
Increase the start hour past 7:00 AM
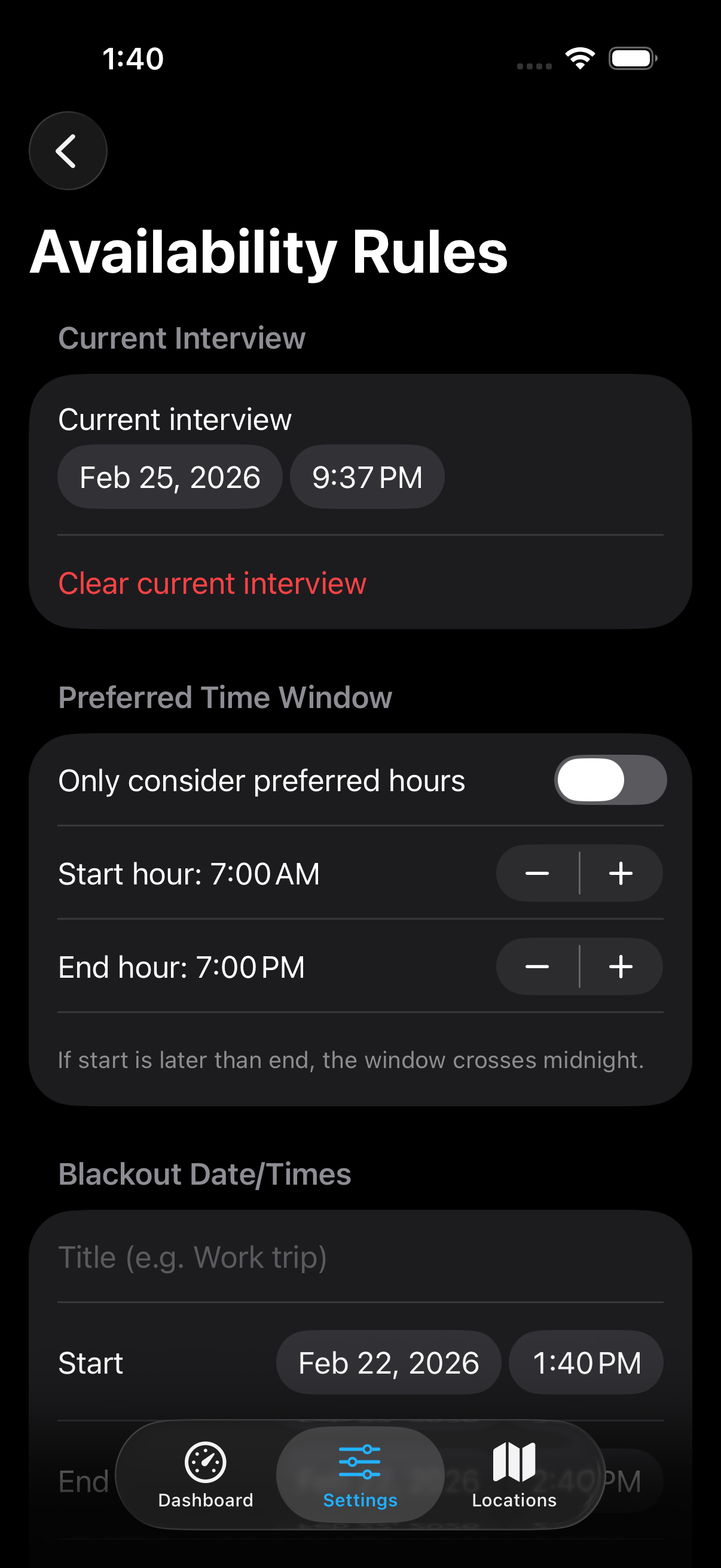(621, 874)
